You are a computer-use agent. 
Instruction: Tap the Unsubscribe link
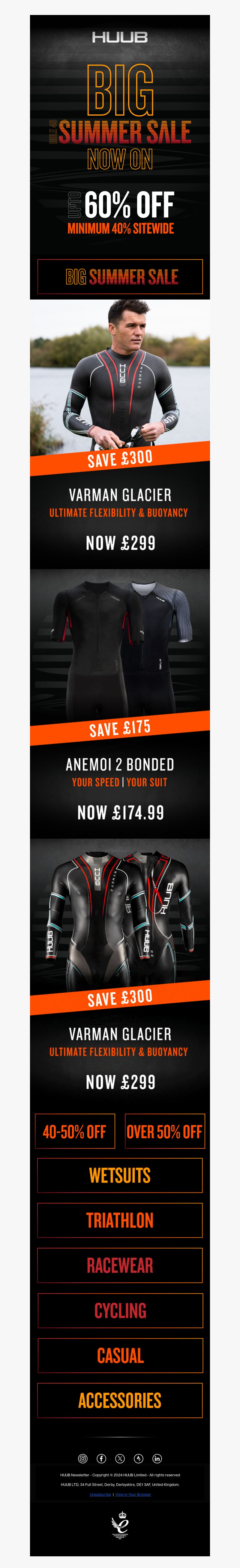(x=100, y=1494)
